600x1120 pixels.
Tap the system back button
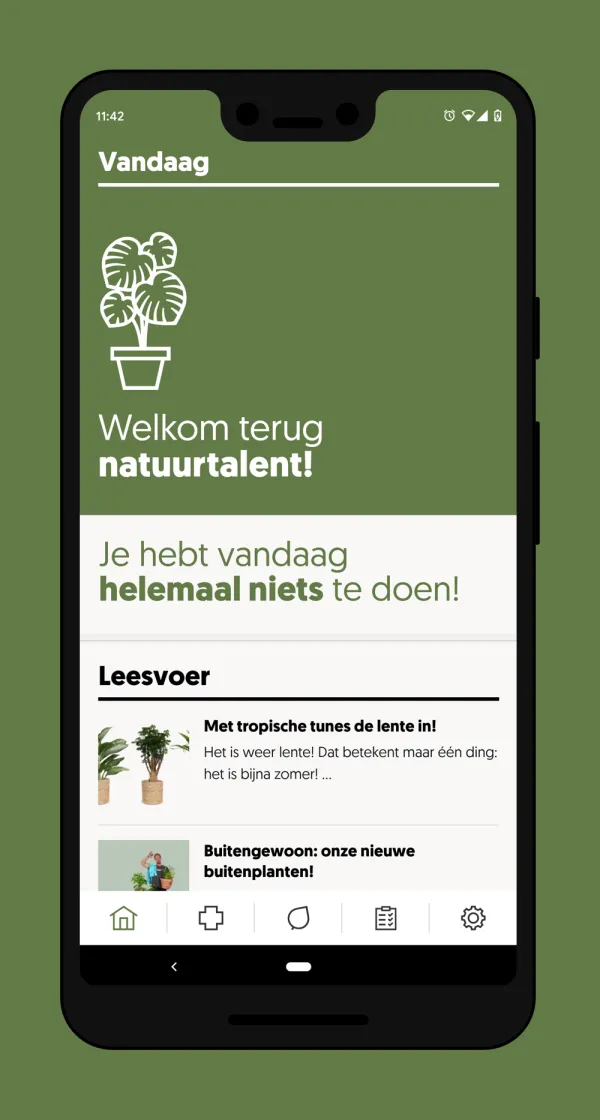(174, 967)
